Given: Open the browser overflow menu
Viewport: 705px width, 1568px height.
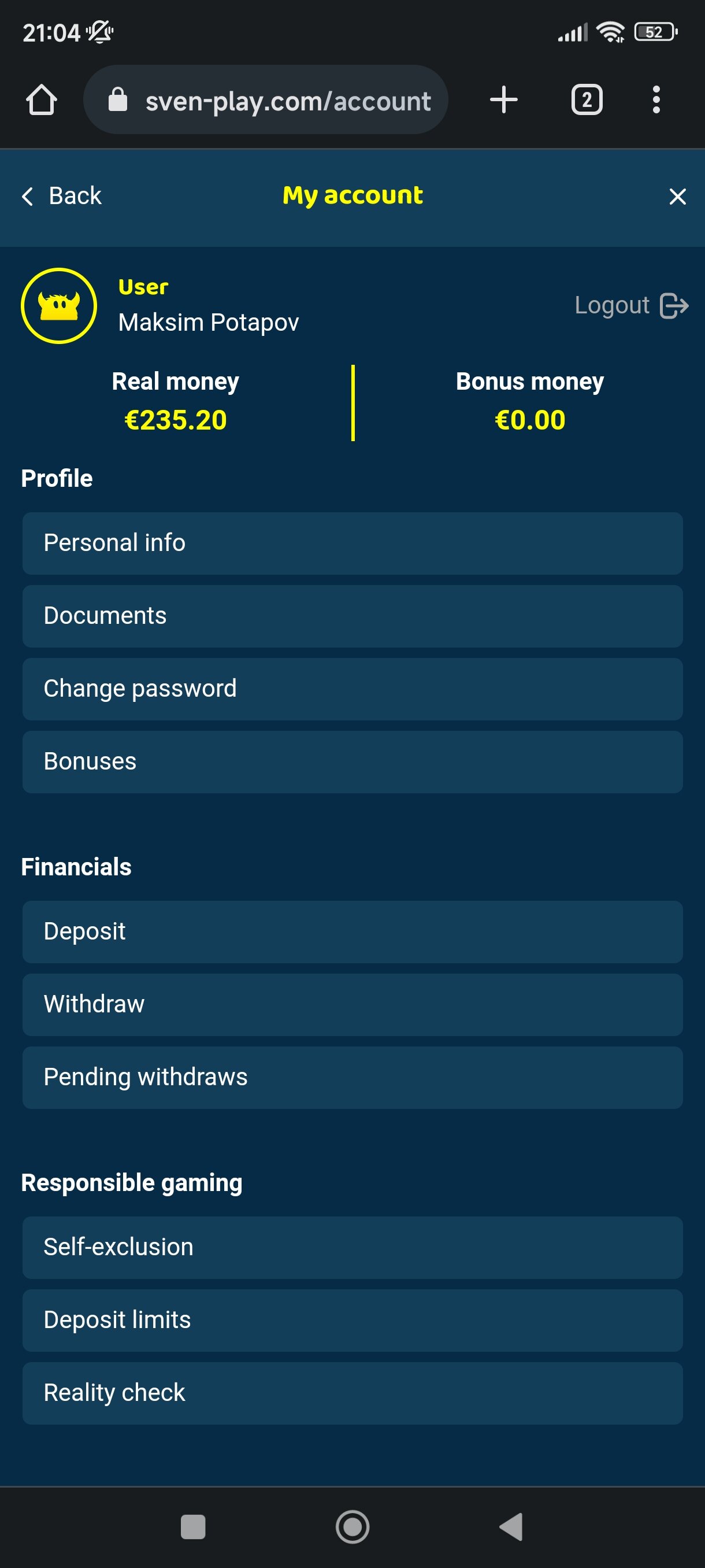Looking at the screenshot, I should 656,100.
